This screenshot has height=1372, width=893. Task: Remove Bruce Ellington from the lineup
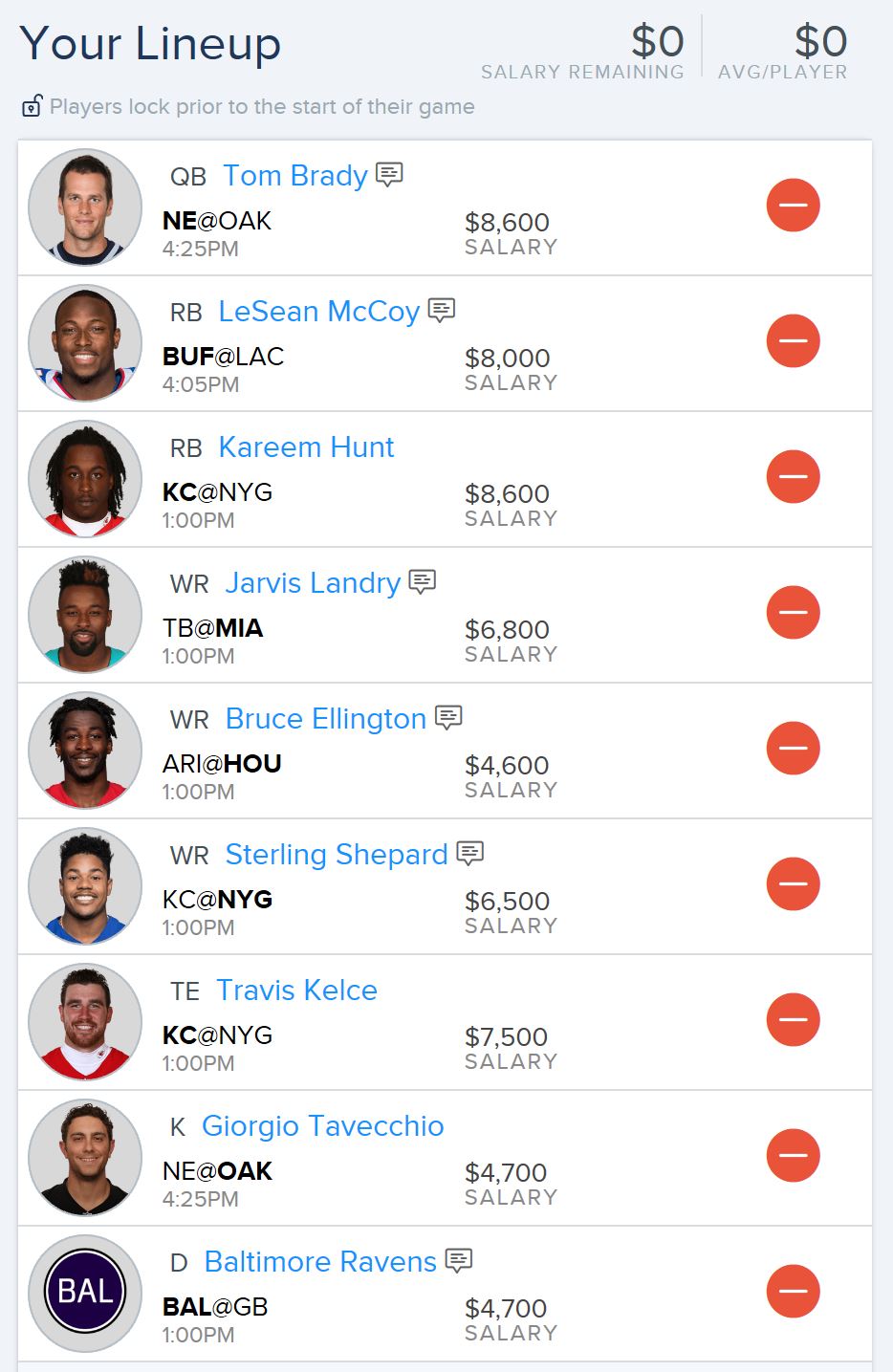[x=793, y=748]
